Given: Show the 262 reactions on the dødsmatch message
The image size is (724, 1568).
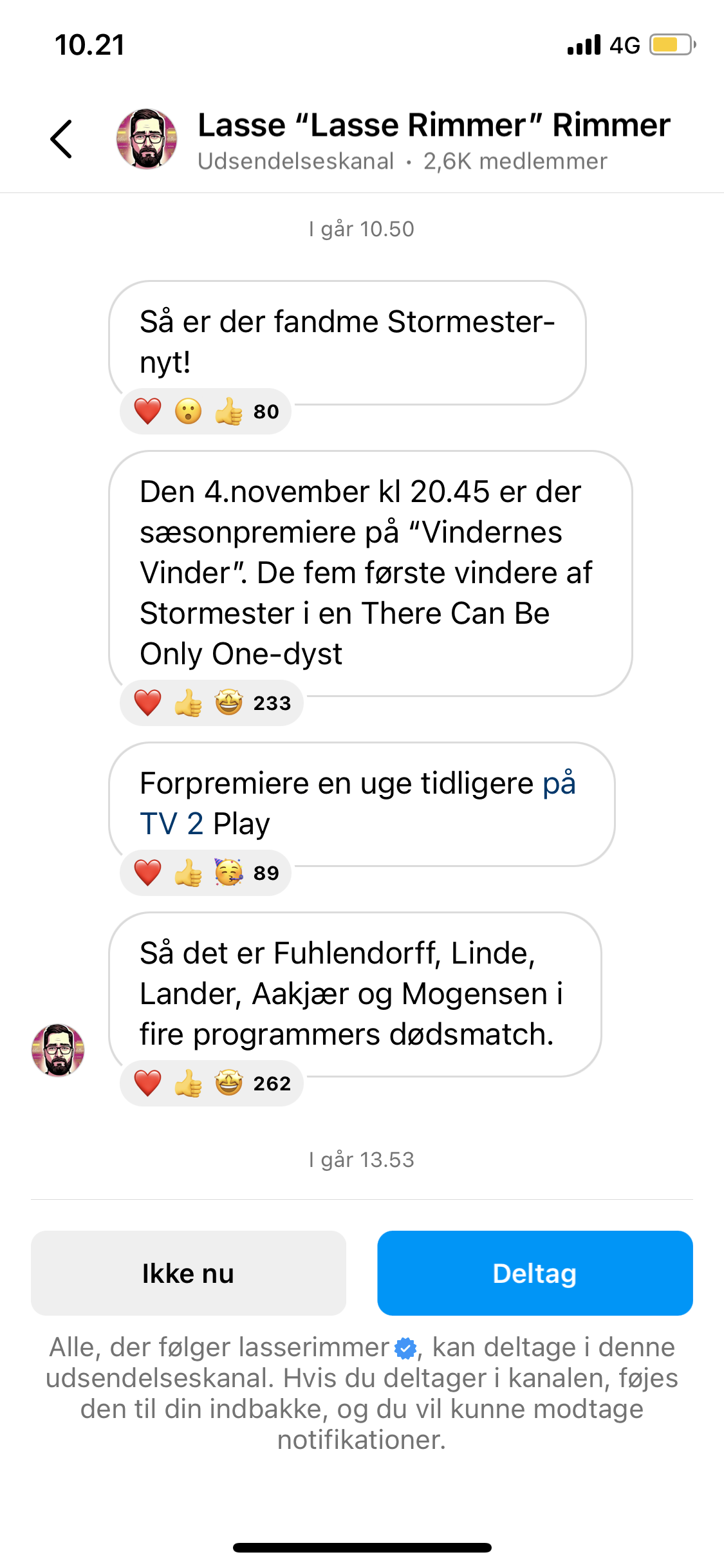Looking at the screenshot, I should 211,1083.
